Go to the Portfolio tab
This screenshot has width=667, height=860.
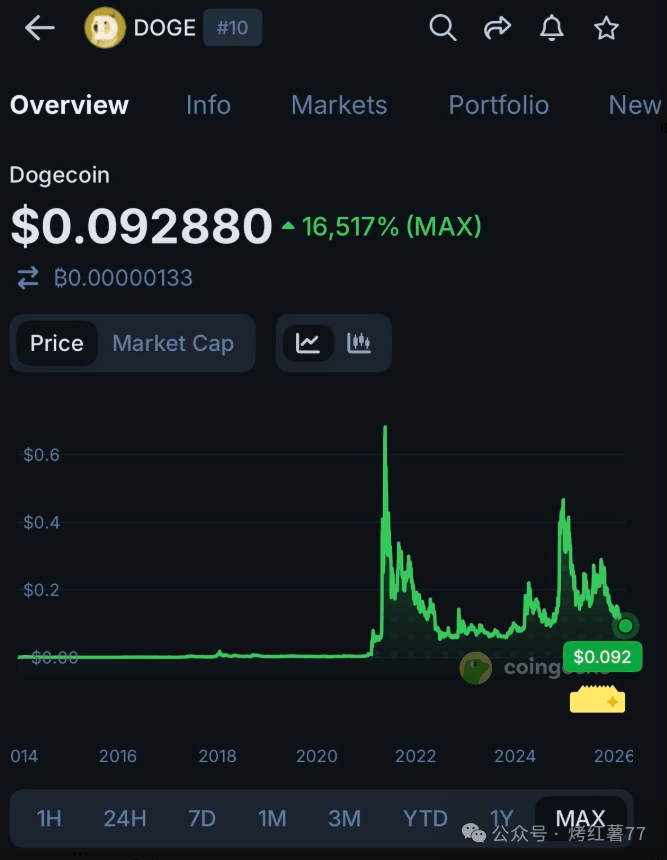(x=498, y=105)
